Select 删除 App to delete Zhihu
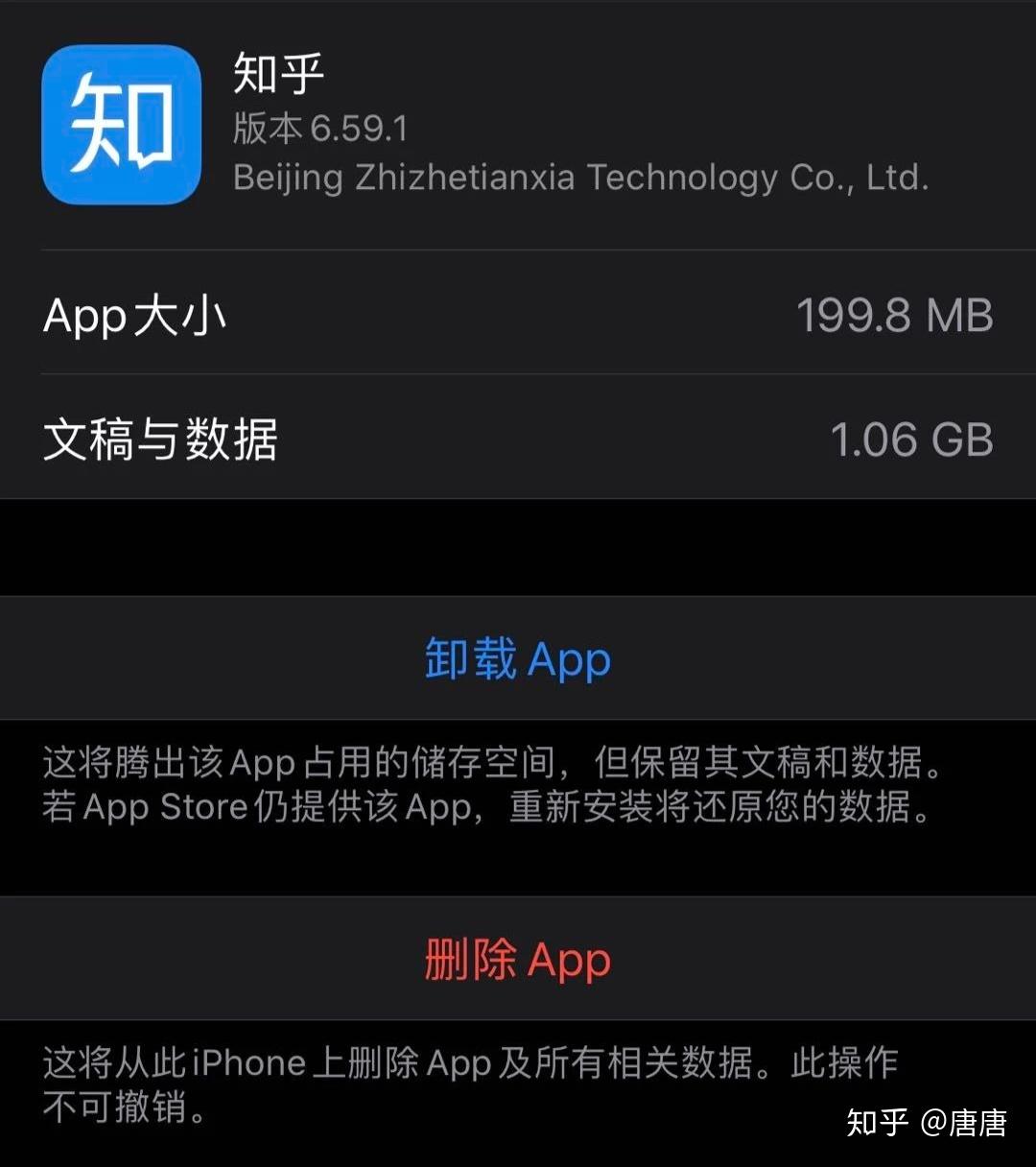The image size is (1036, 1167). (518, 960)
